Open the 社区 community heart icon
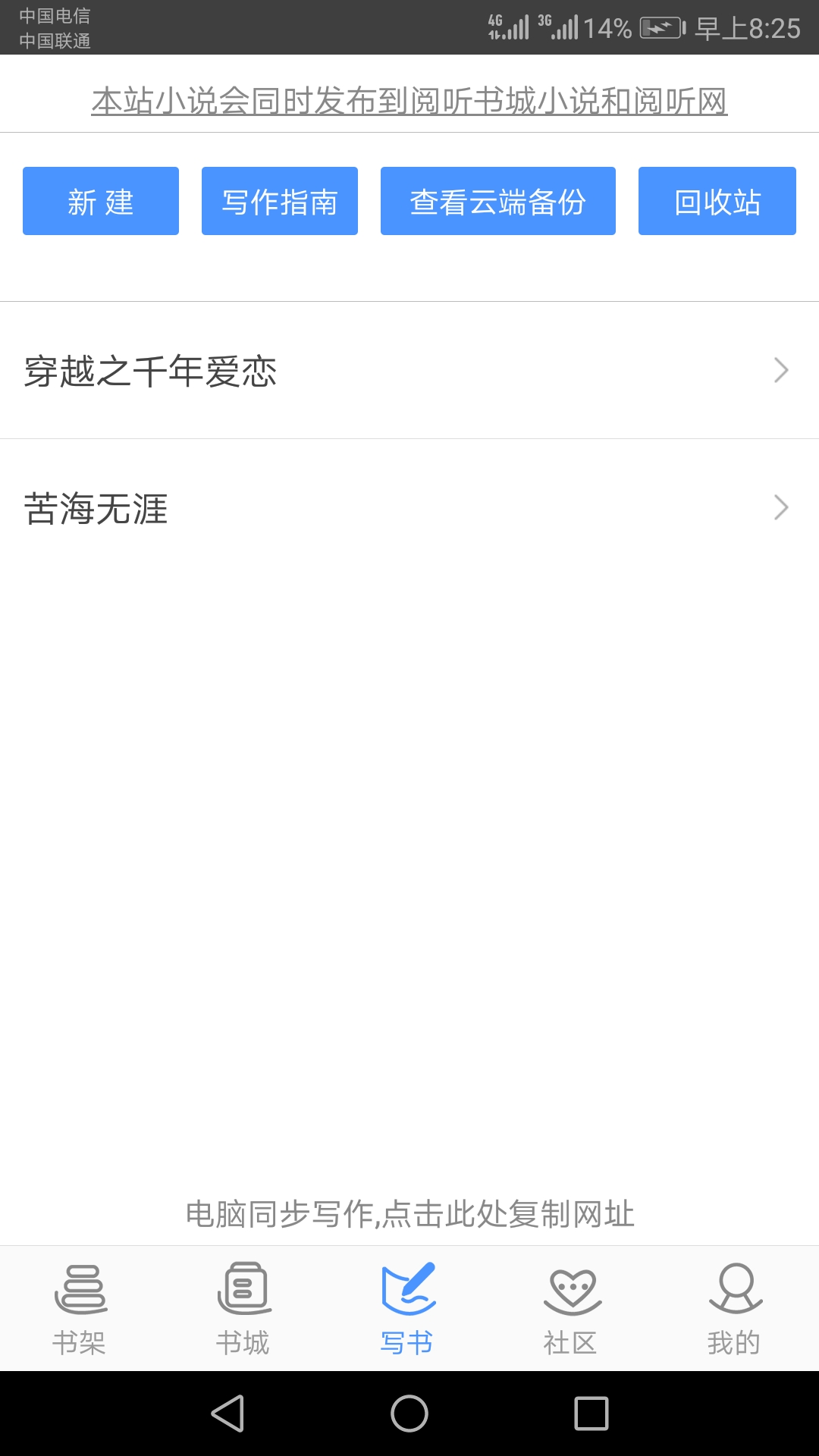This screenshot has height=1456, width=819. click(x=572, y=1289)
